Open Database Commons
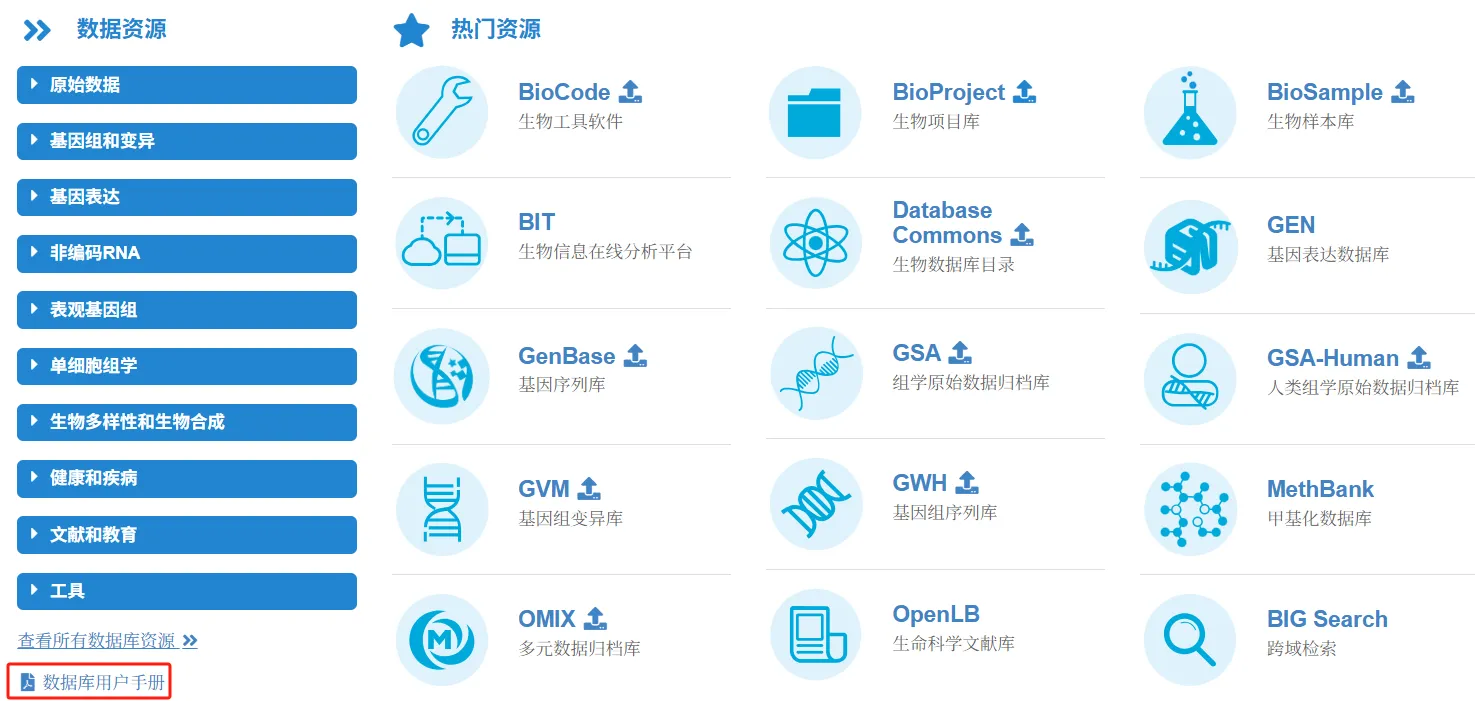1475x701 pixels. pos(942,223)
